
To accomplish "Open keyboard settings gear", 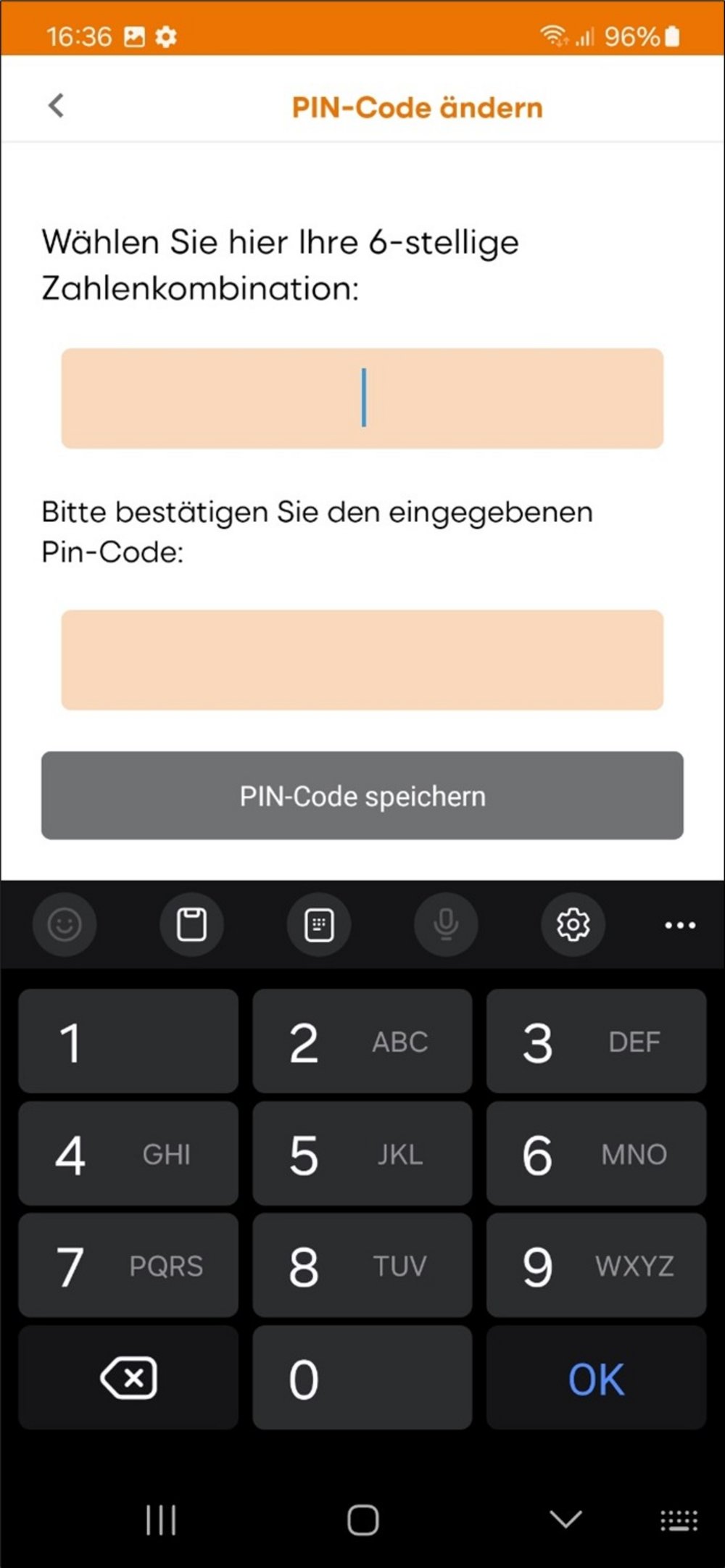I will [x=573, y=924].
